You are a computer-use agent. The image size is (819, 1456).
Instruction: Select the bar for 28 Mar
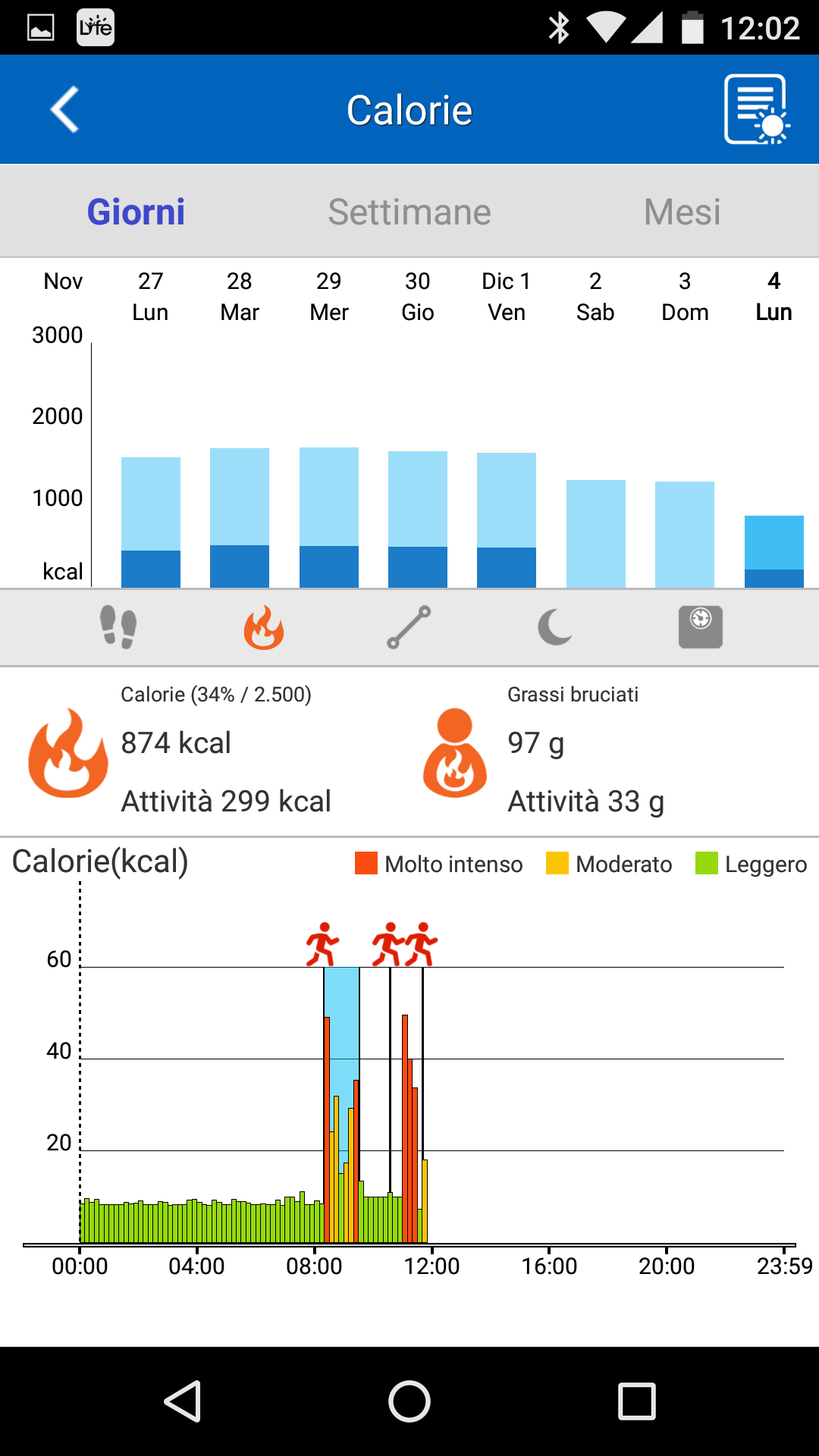click(240, 518)
